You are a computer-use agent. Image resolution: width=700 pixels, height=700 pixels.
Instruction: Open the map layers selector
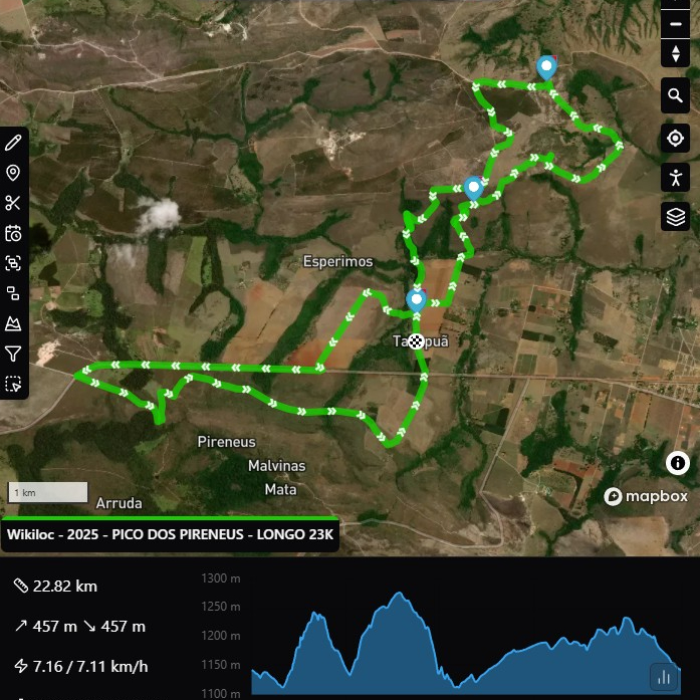coord(676,216)
